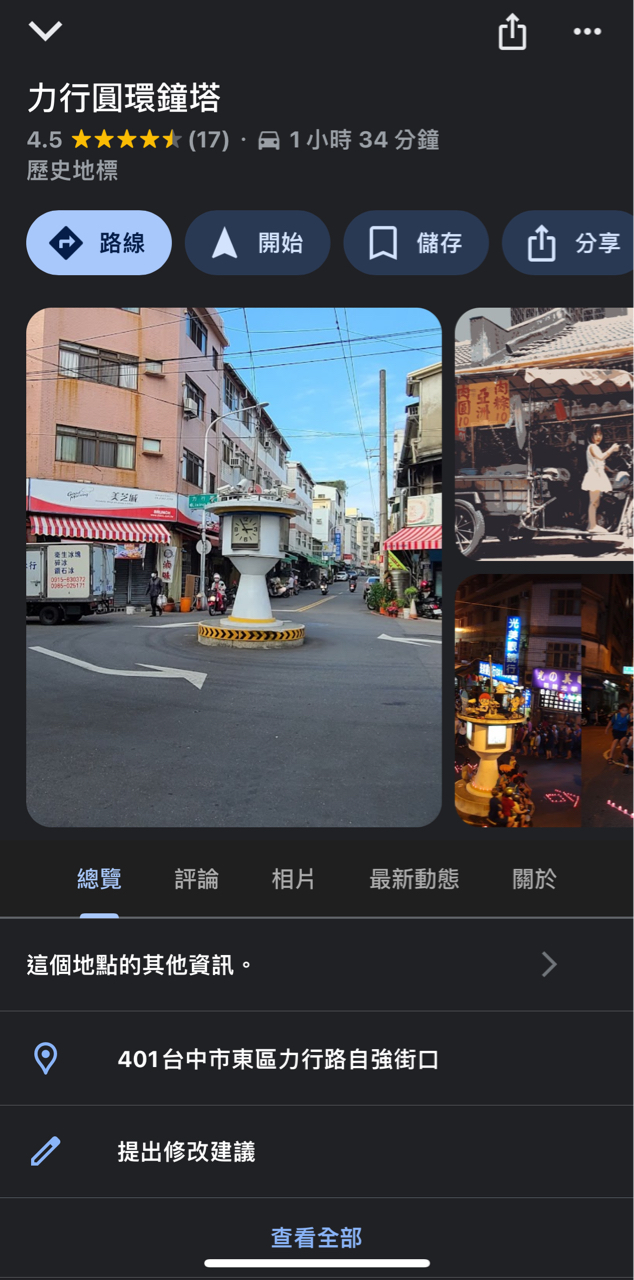
Task: Tap the 查看全部 link
Action: tap(316, 1238)
